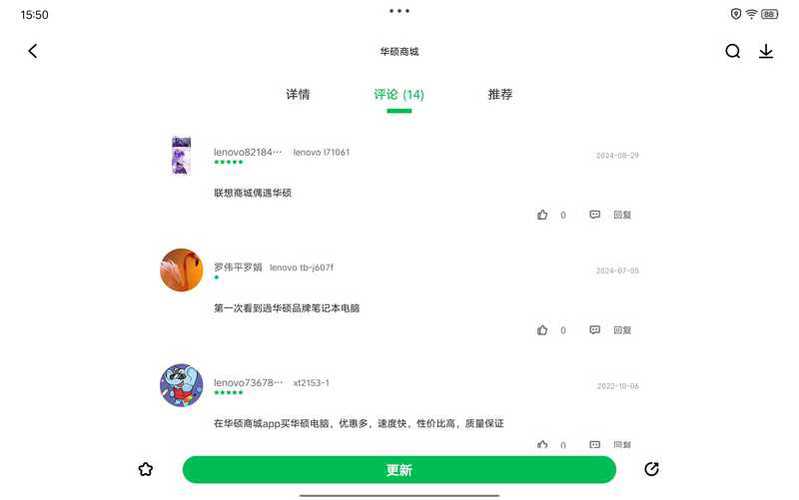Like the review 联想商城偶遇华硕

tap(543, 215)
